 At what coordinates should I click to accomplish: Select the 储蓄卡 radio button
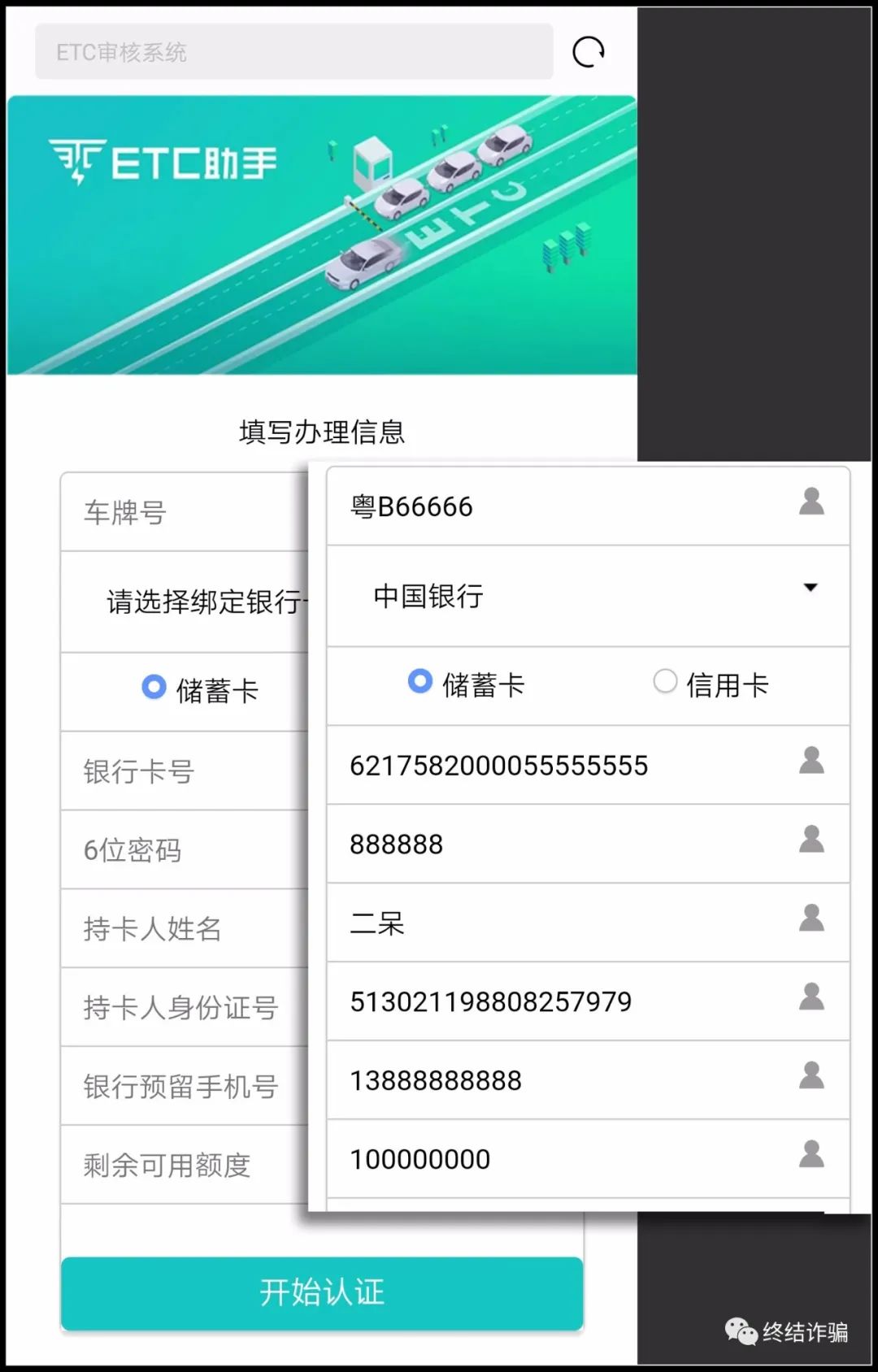coord(419,683)
